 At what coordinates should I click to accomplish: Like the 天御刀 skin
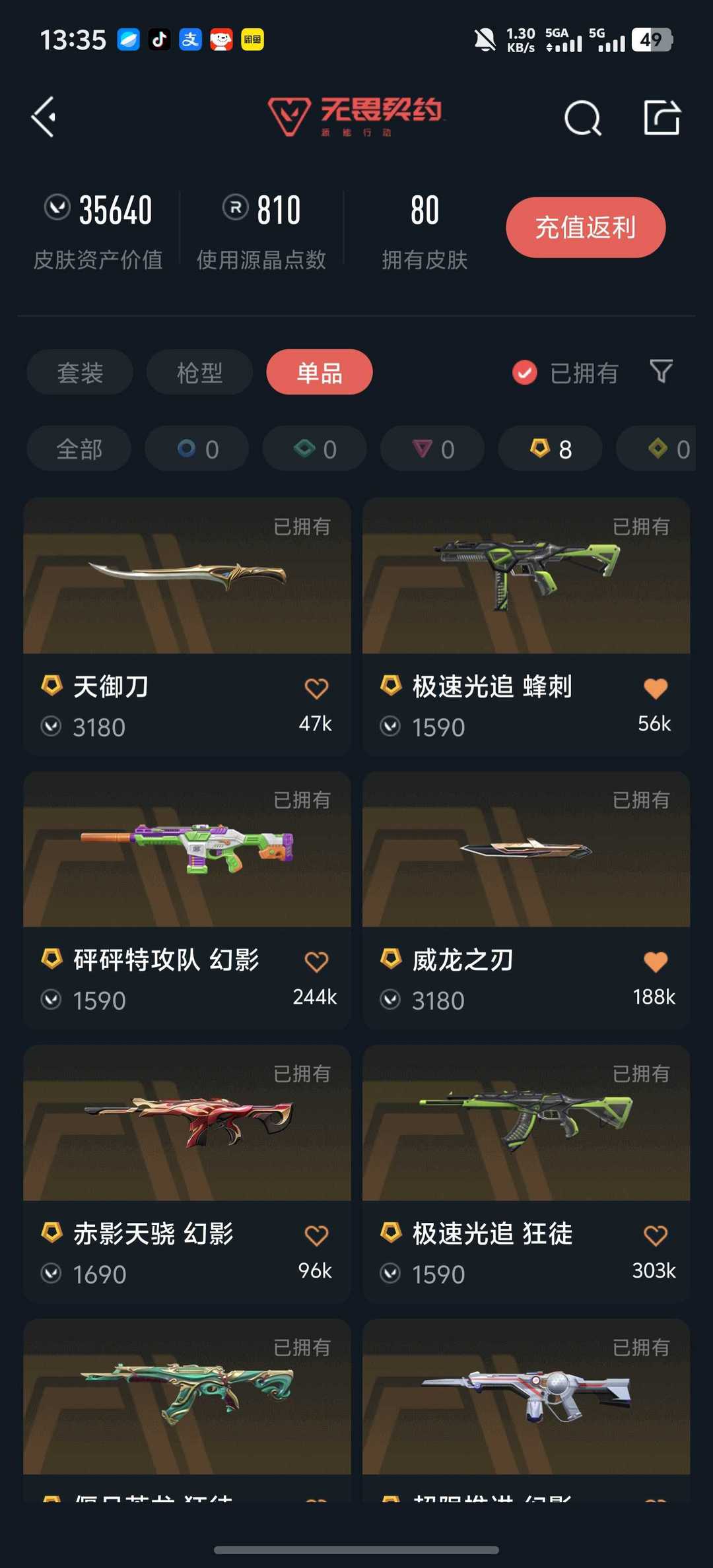click(316, 688)
